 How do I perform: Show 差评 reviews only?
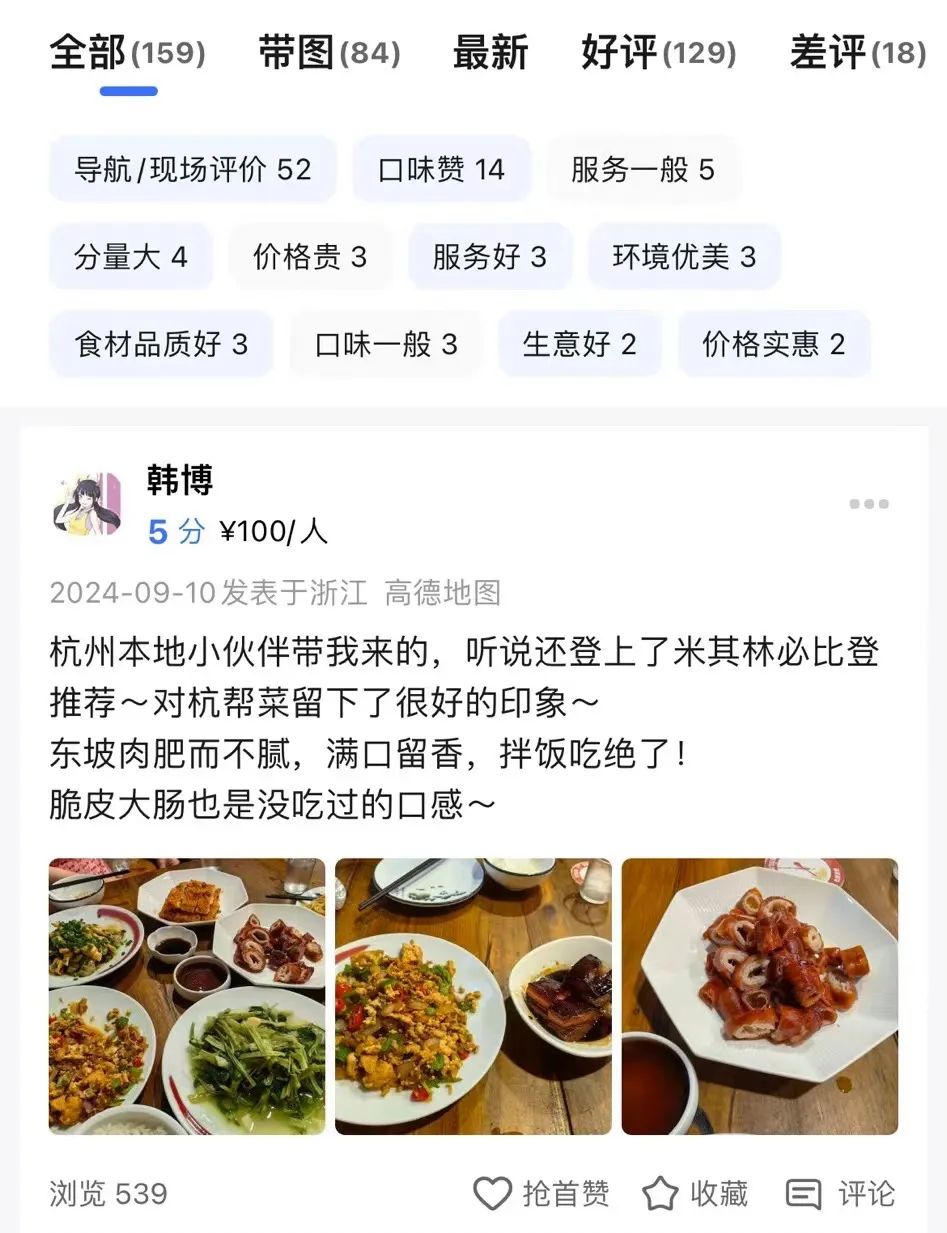857,53
